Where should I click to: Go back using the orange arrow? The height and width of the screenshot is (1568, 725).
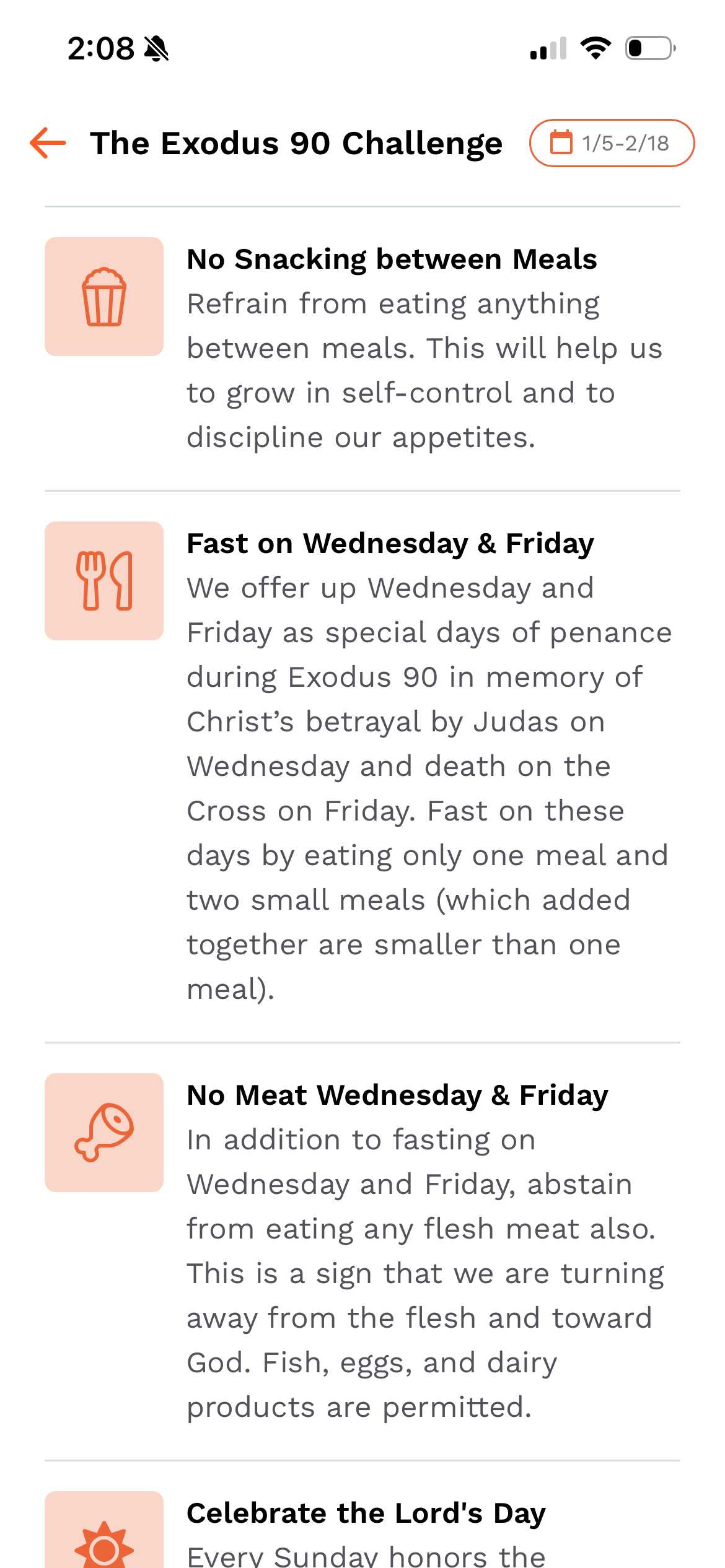coord(48,143)
